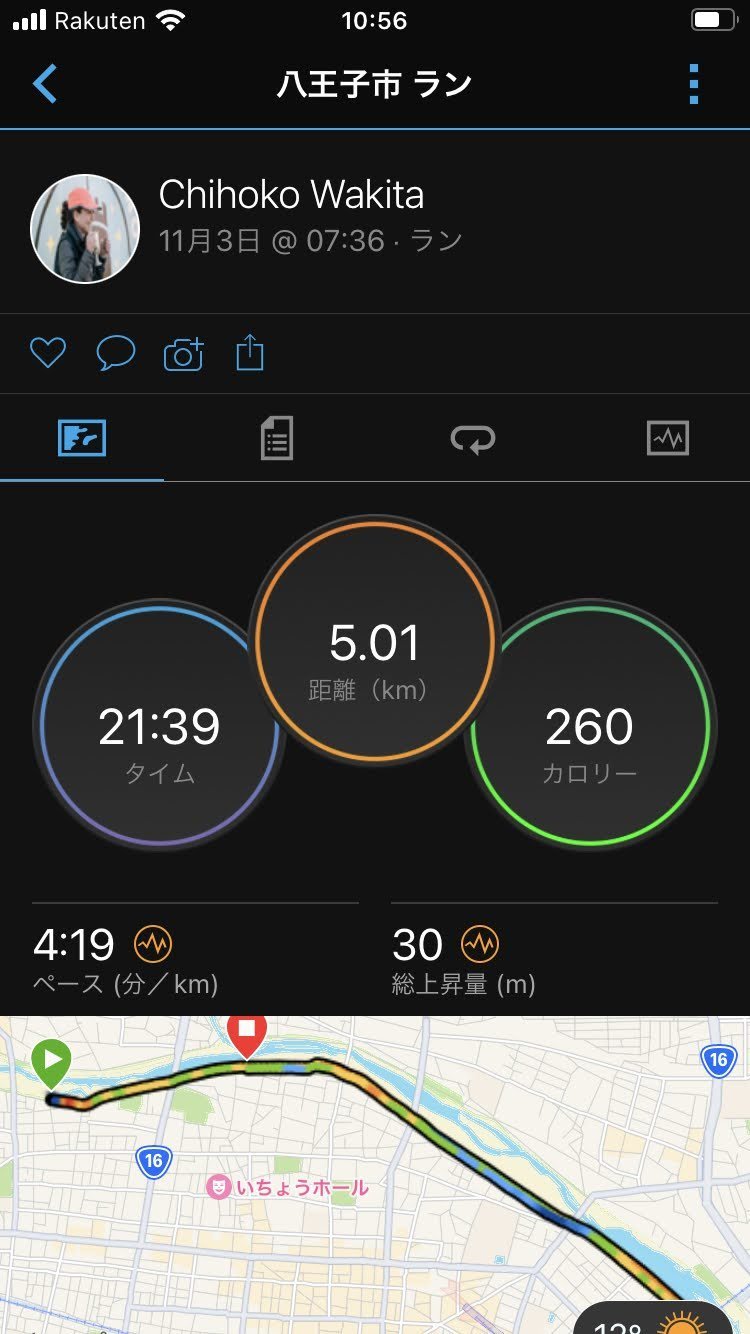Open comments via the speech bubble icon
This screenshot has width=750, height=1334.
[x=115, y=353]
